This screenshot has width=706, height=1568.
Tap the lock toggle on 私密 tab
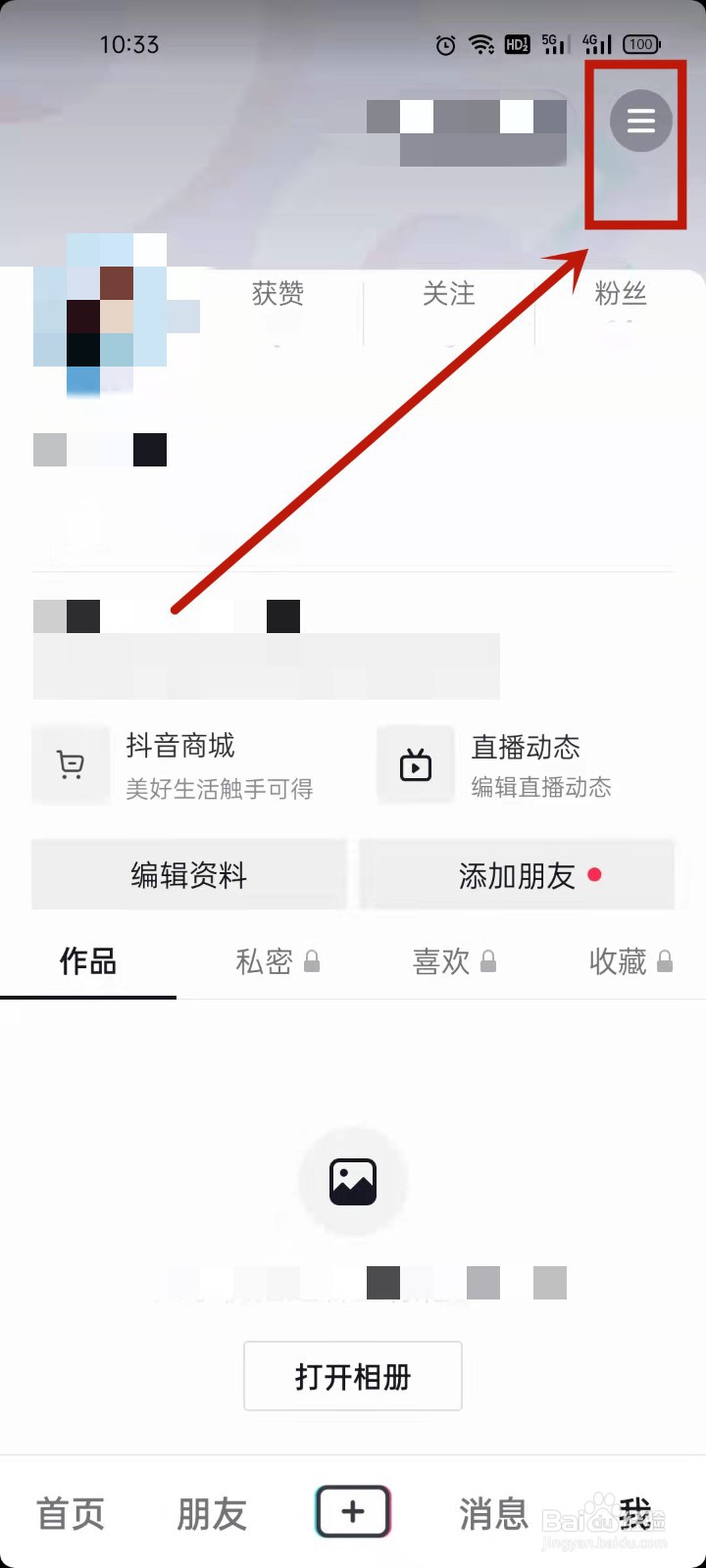(x=312, y=961)
